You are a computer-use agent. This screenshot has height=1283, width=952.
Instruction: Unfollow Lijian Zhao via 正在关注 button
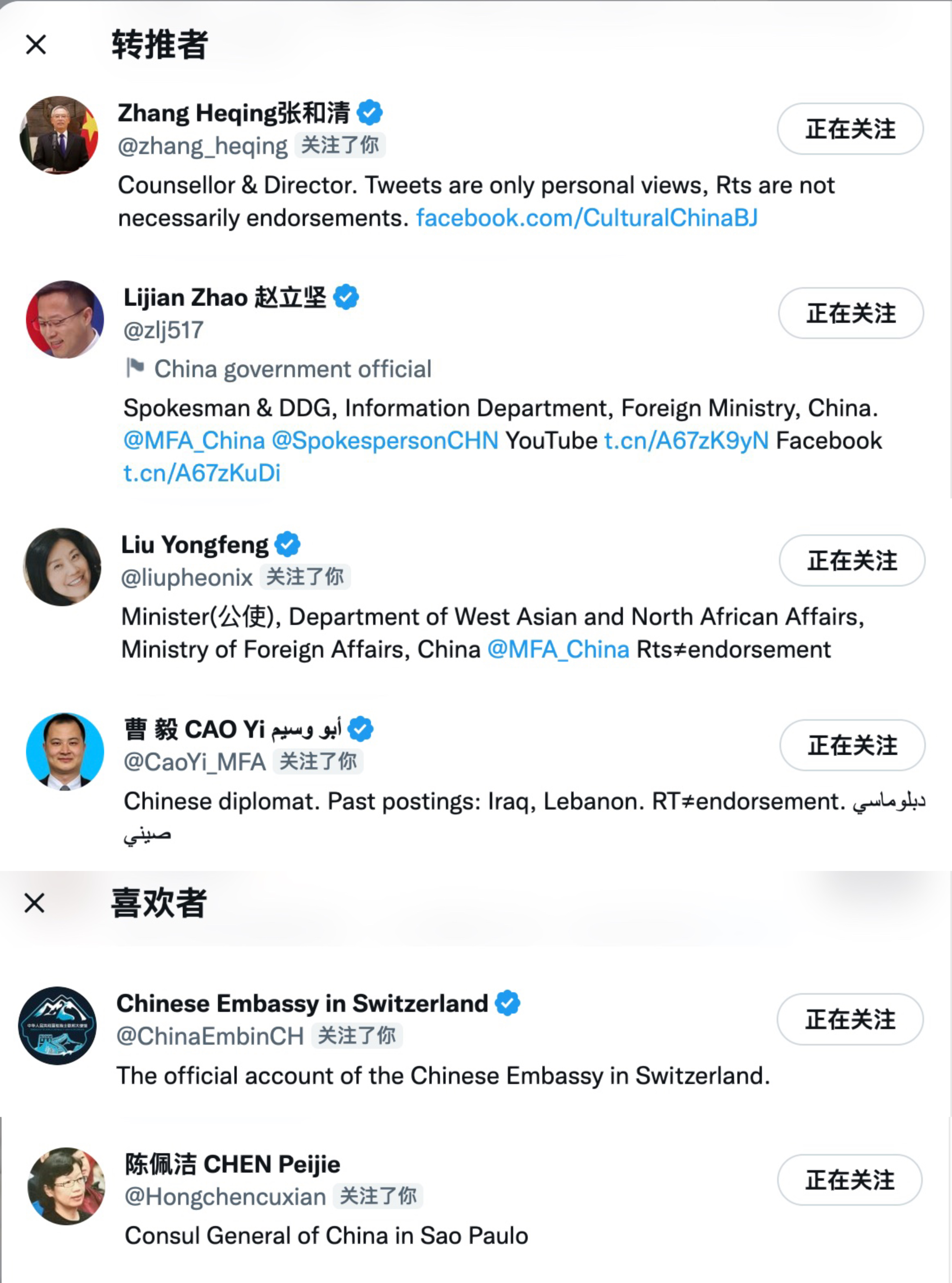(x=851, y=313)
